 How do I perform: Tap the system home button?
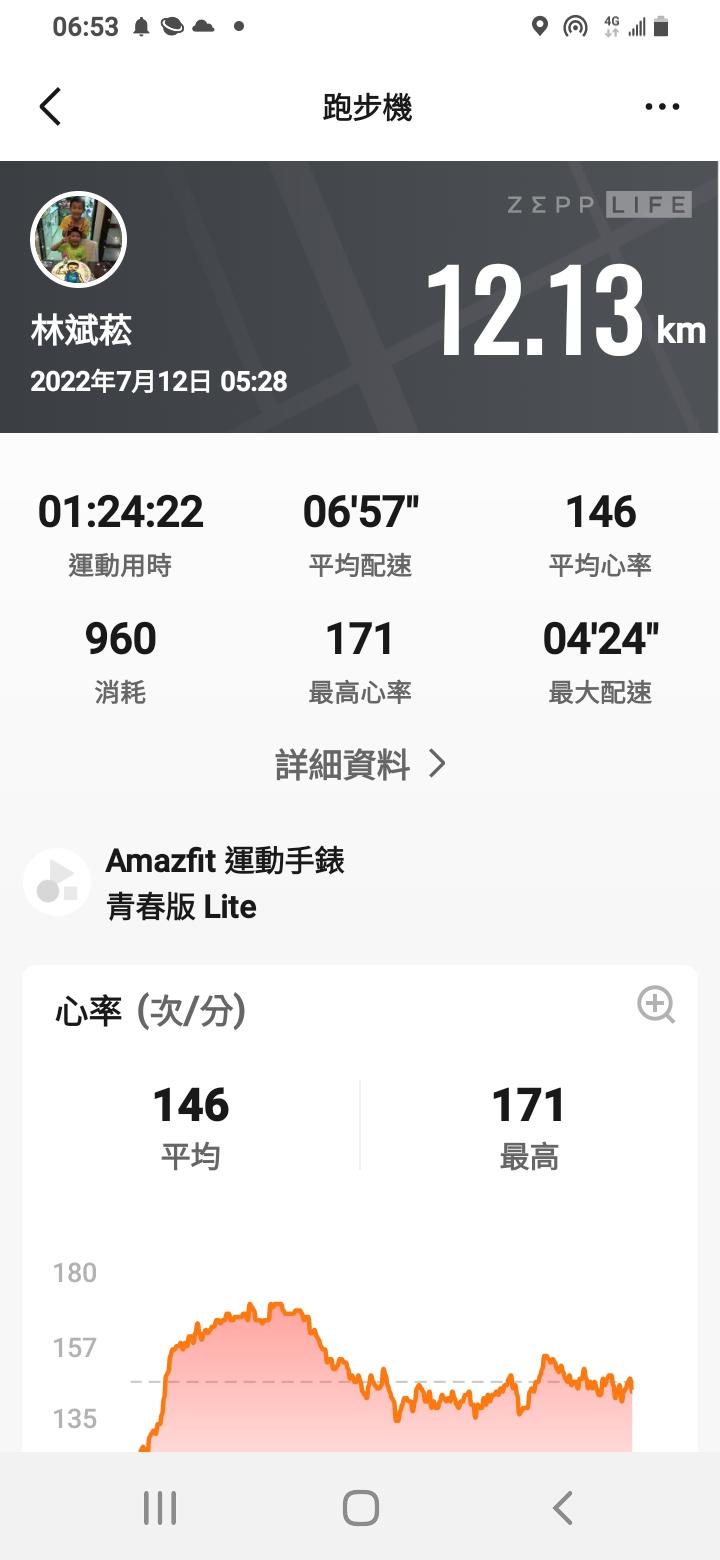360,1508
